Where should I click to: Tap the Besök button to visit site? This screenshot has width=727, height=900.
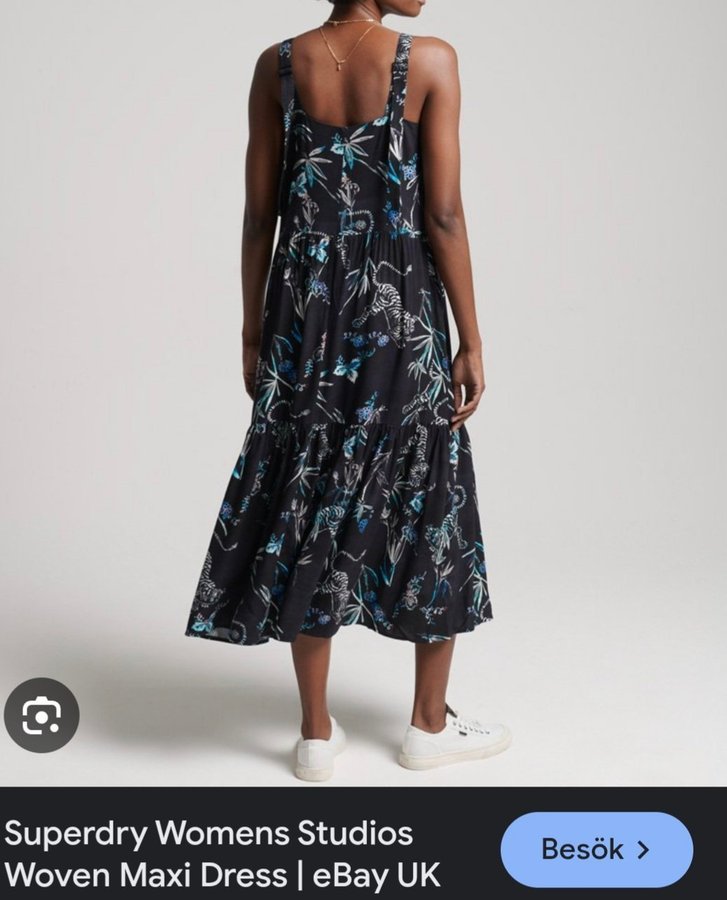[x=596, y=849]
